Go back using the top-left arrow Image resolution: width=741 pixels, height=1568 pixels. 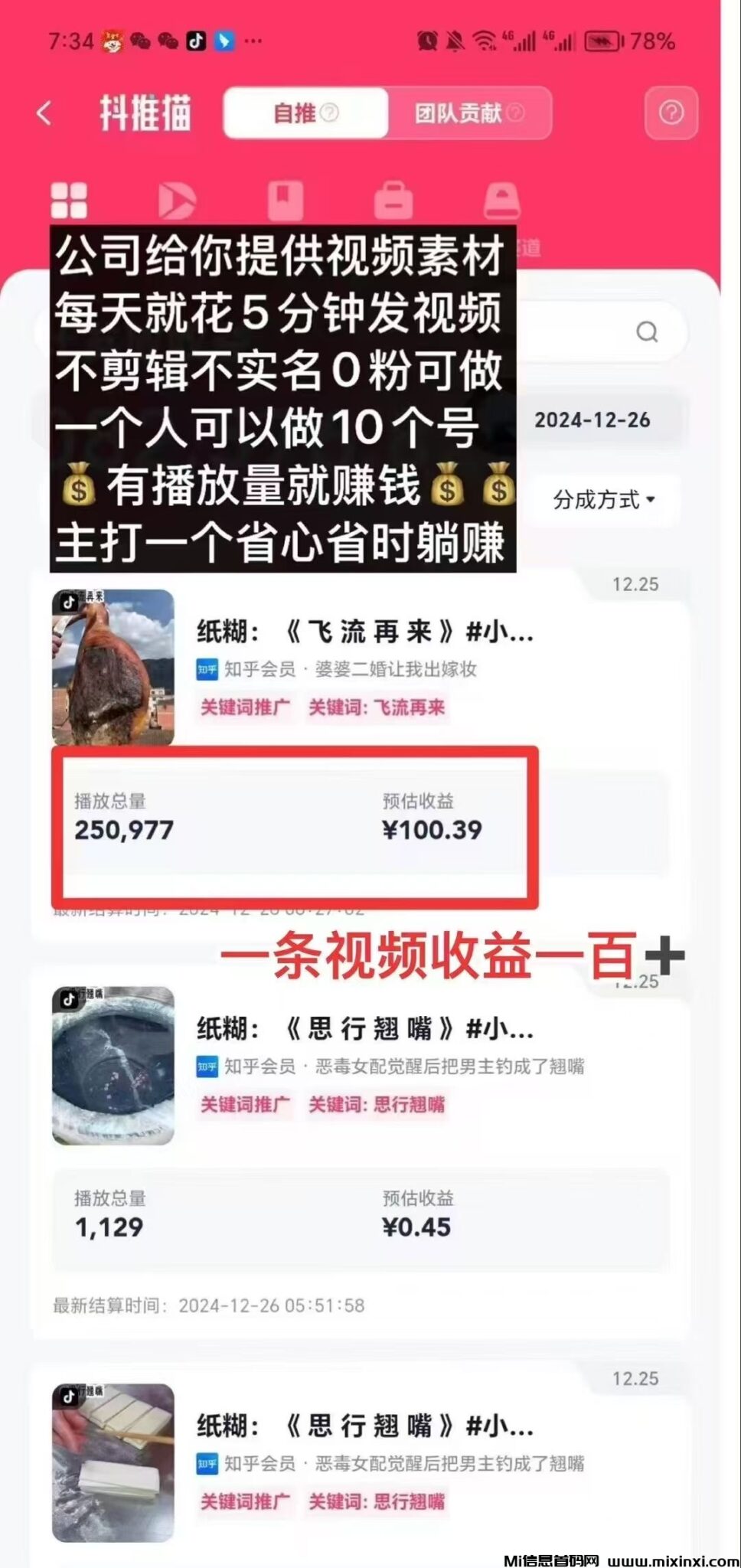[44, 113]
